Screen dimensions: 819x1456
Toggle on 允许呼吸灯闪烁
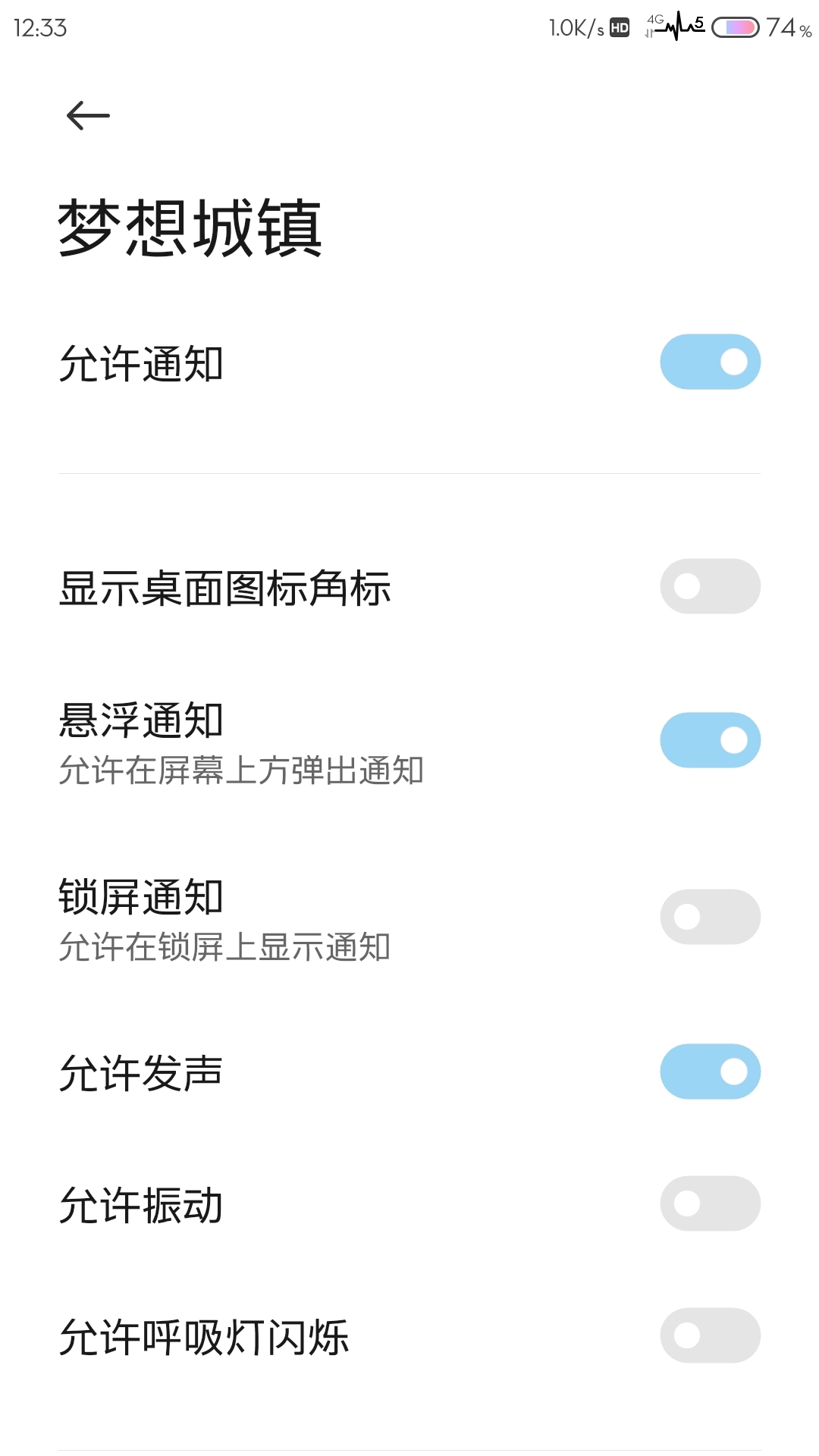(x=710, y=1335)
